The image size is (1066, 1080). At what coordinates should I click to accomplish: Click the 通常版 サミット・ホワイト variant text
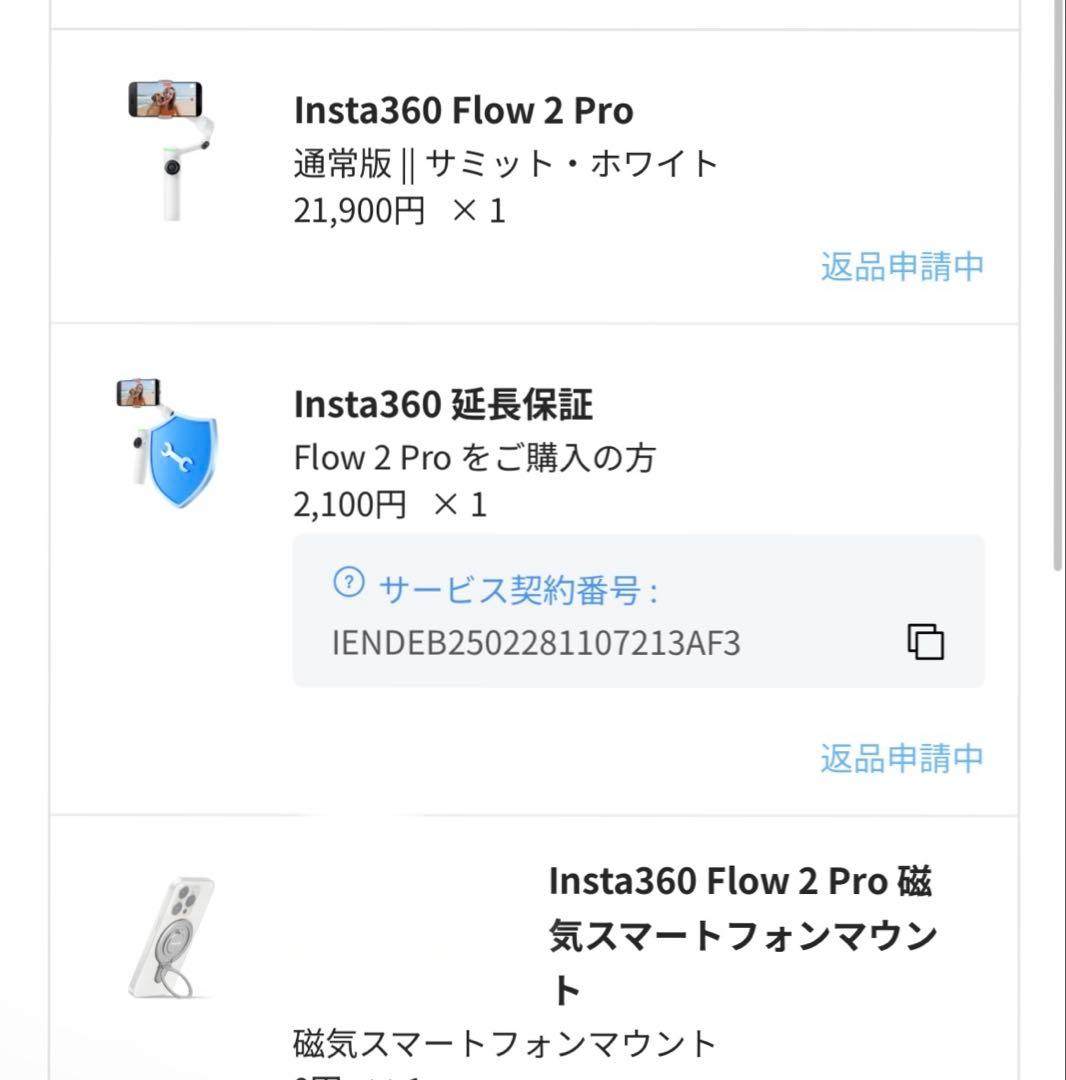(505, 163)
